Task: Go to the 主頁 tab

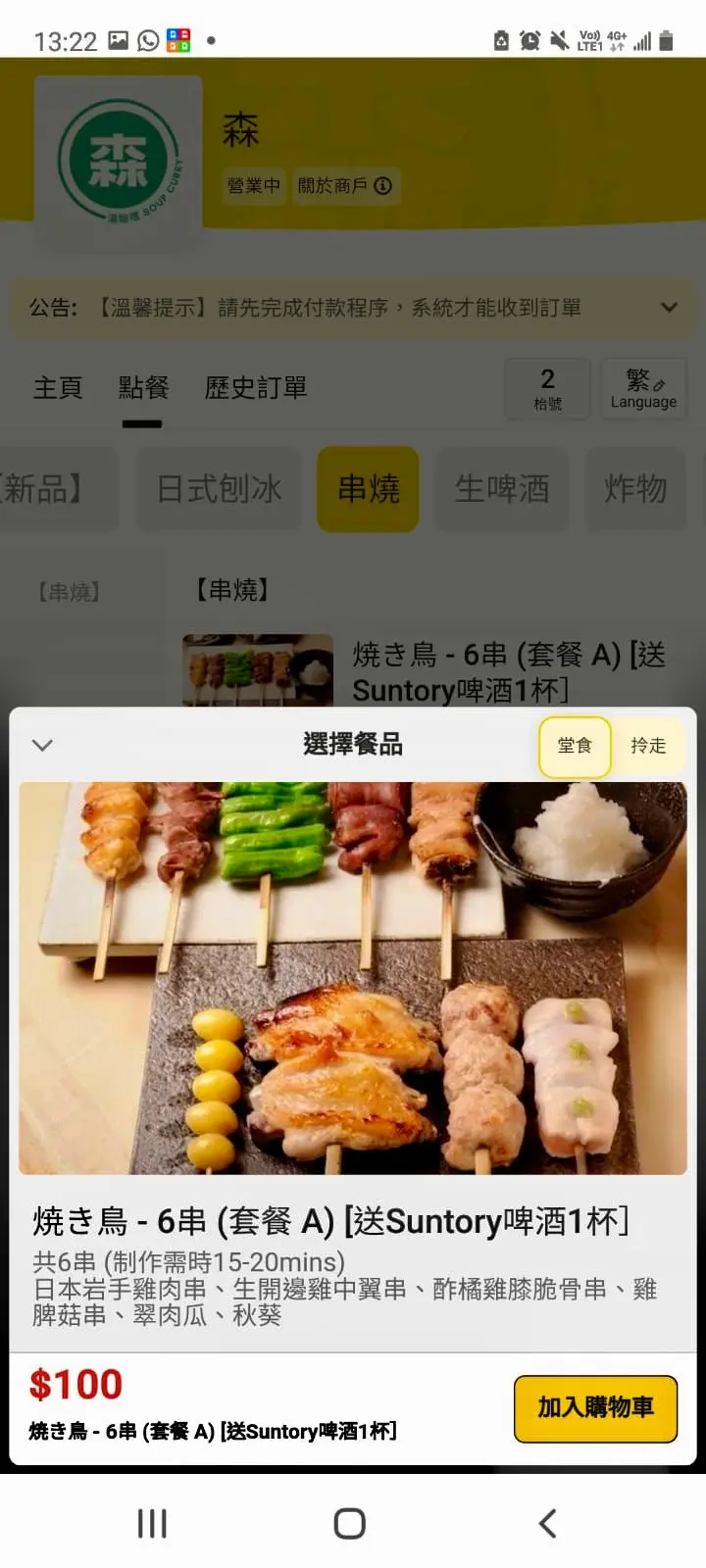Action: pos(58,388)
